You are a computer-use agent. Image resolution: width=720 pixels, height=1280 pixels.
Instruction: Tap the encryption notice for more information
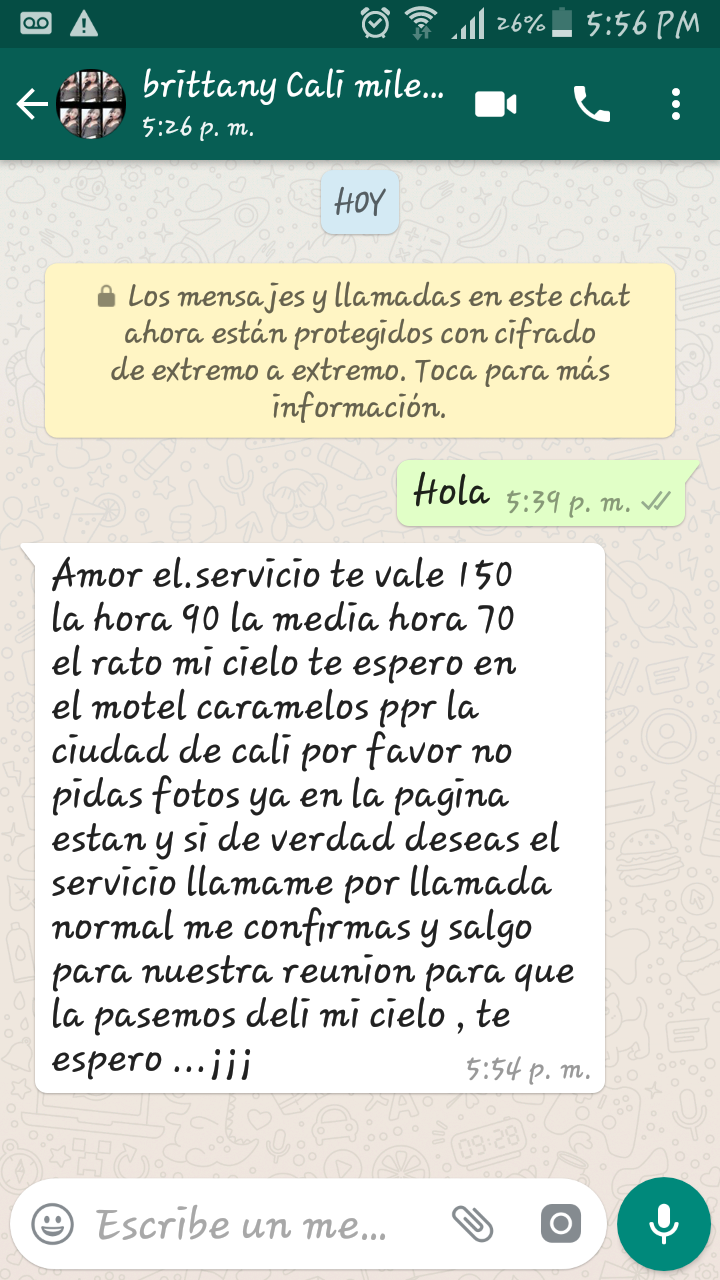click(360, 351)
